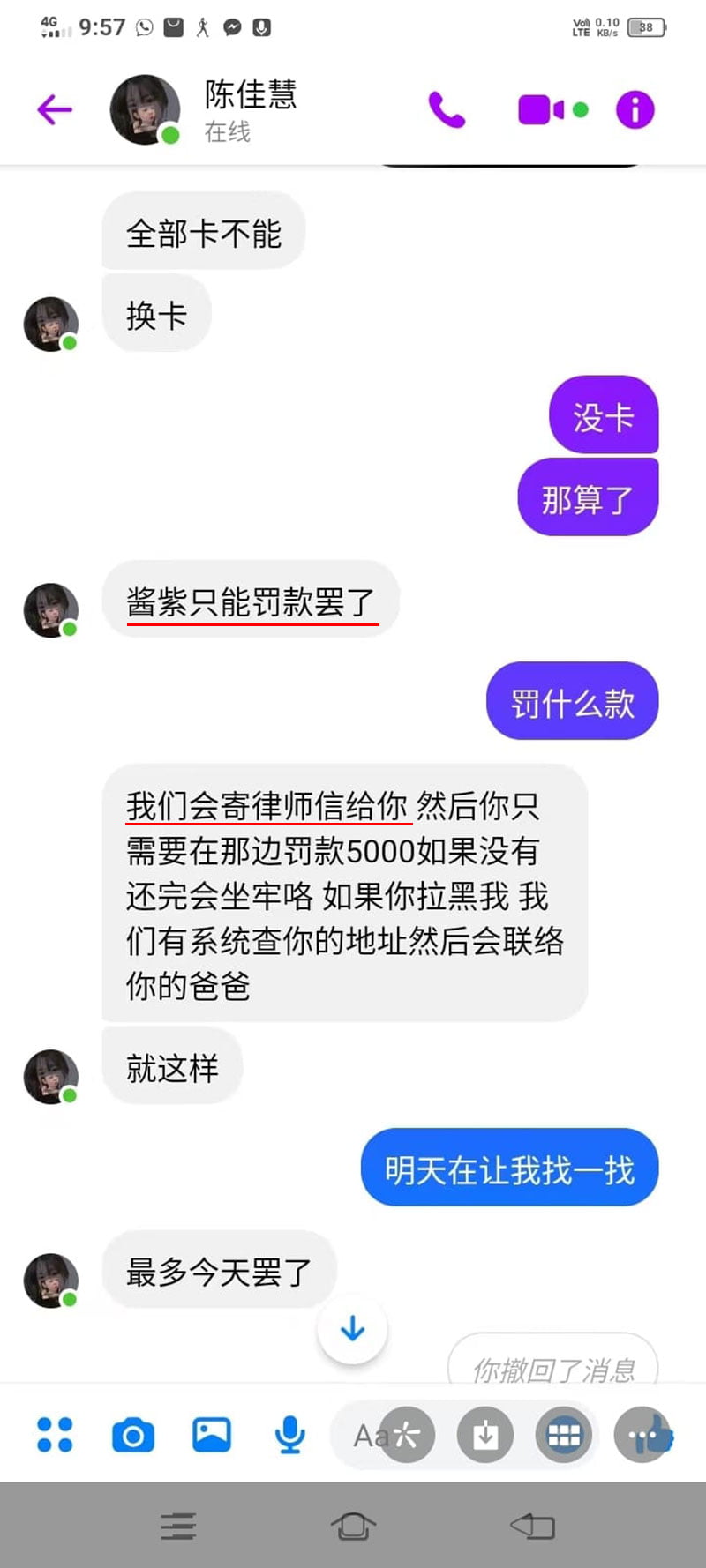Go back from the chat with 陈佳慧
Viewport: 706px width, 1568px height.
point(54,110)
